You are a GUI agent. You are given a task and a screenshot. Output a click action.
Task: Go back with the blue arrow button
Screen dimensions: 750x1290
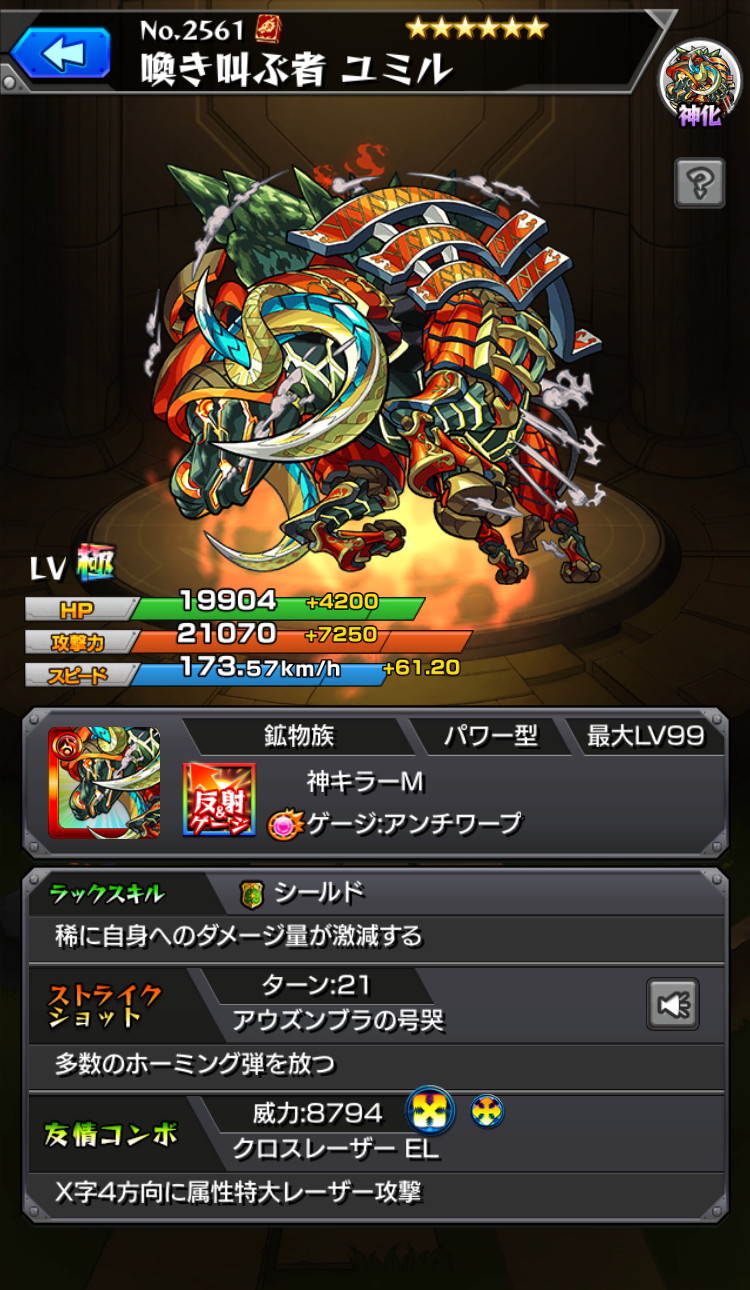click(x=60, y=52)
